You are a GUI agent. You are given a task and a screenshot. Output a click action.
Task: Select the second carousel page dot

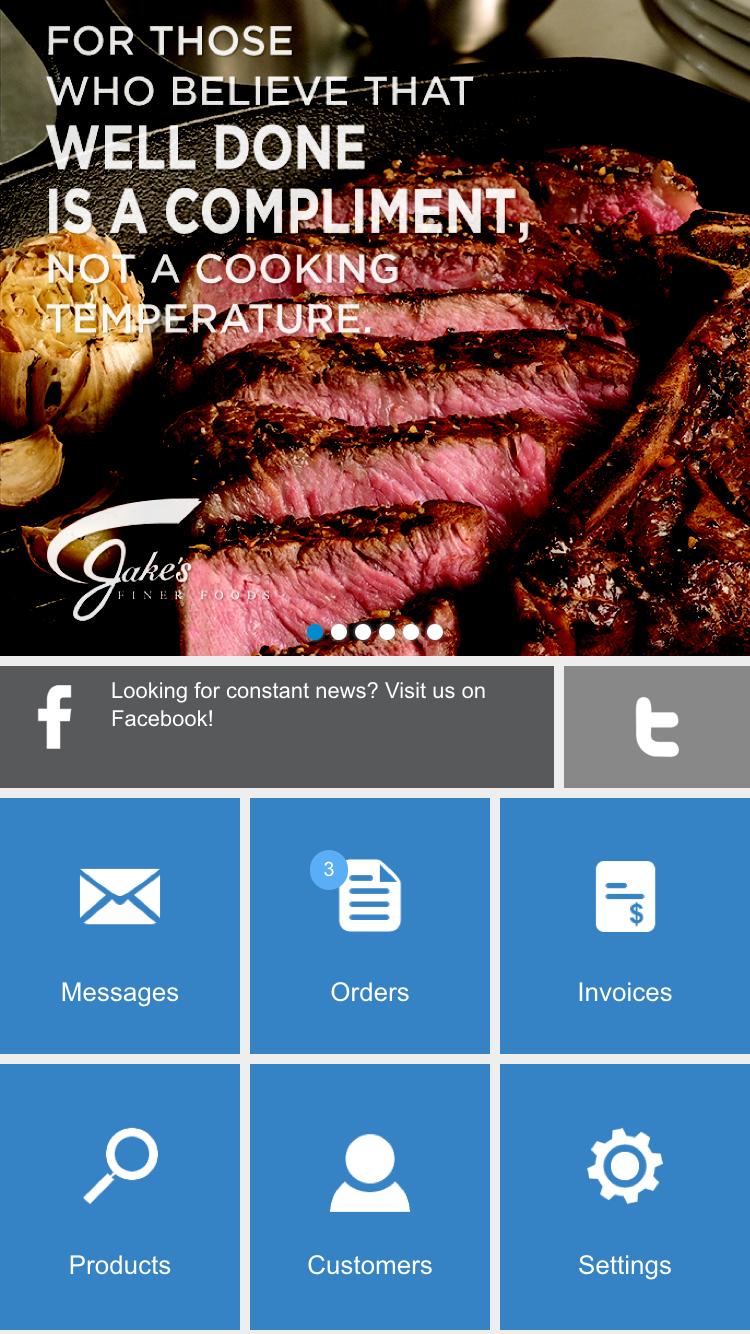[x=339, y=632]
